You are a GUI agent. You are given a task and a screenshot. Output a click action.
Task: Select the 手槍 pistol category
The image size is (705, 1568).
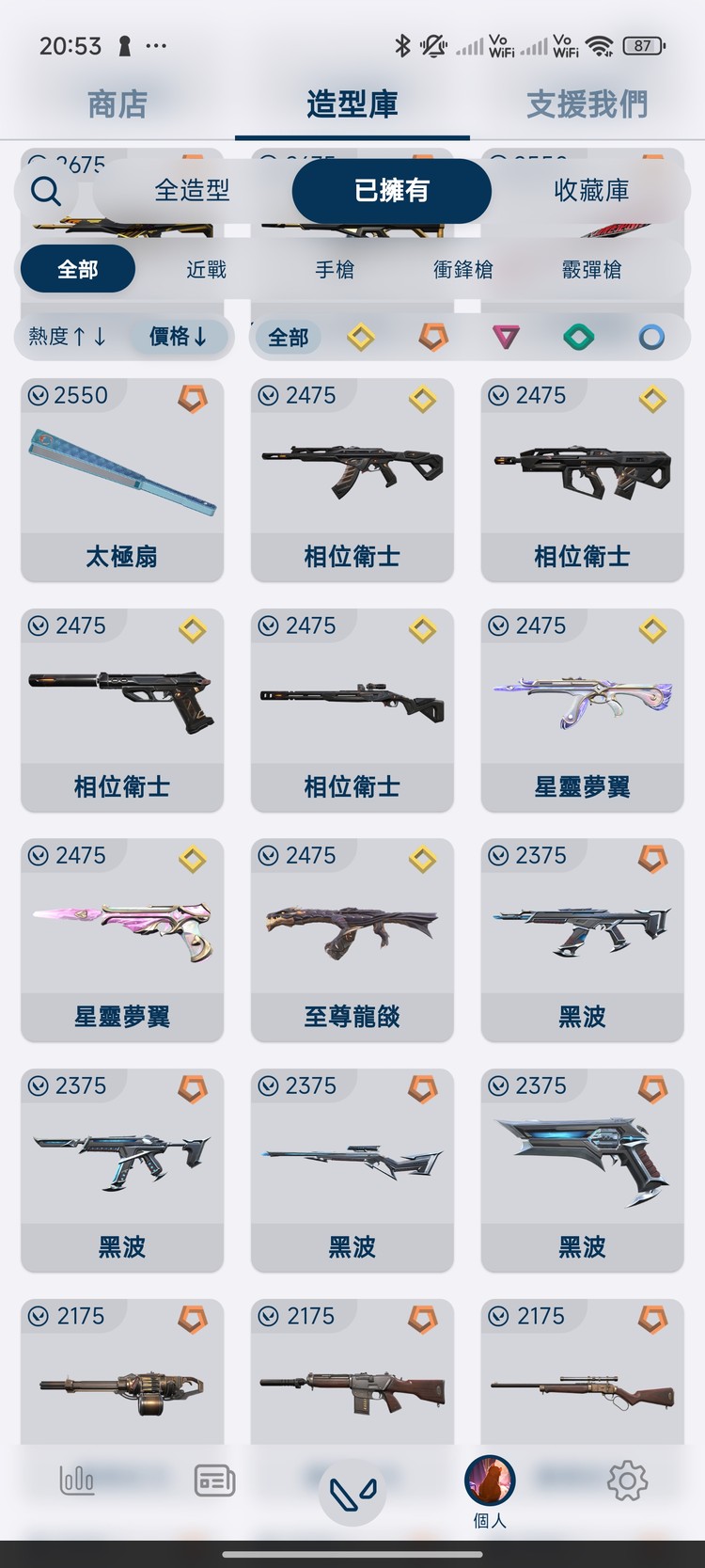[335, 268]
